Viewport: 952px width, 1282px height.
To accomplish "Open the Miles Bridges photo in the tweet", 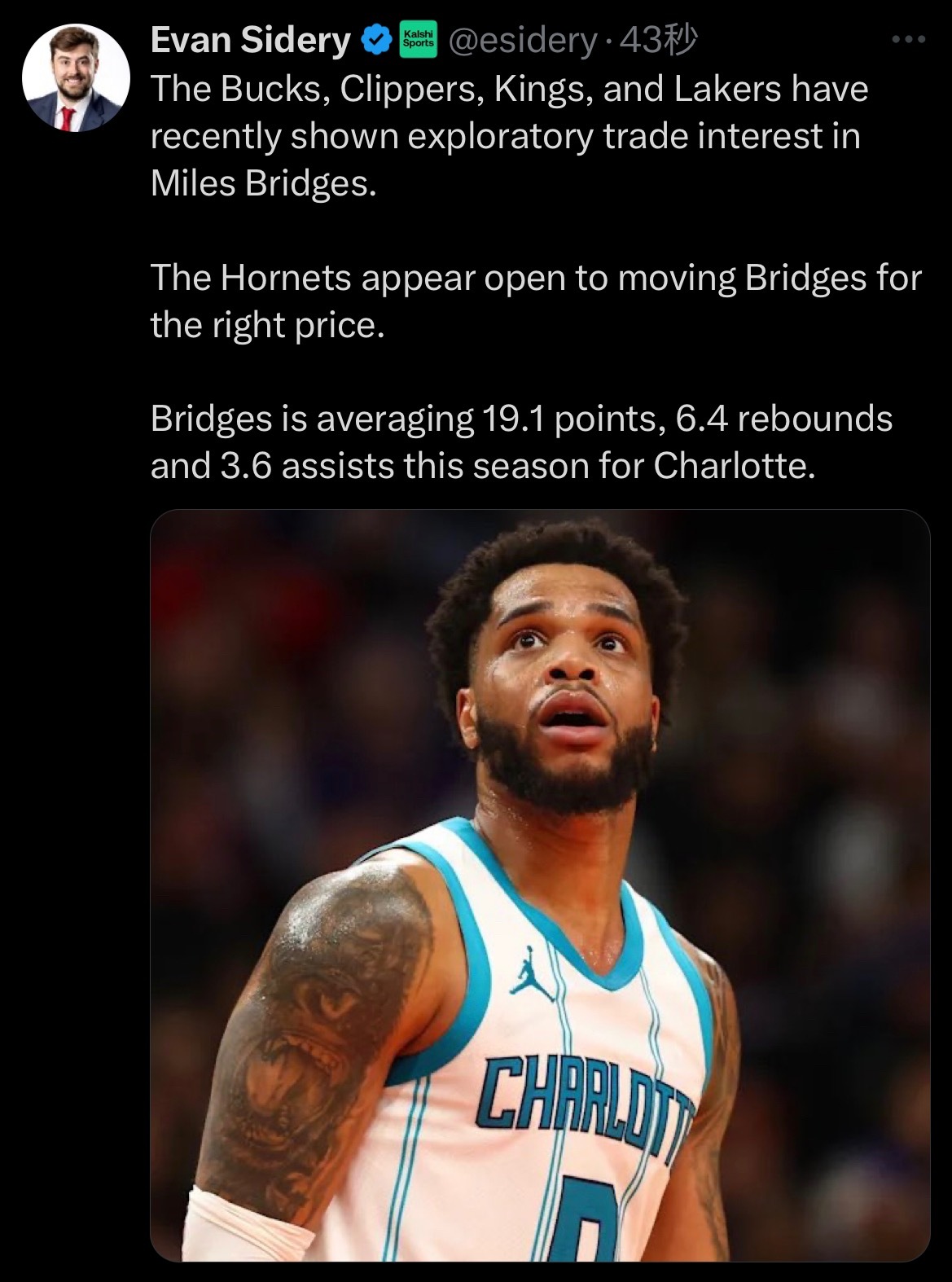I will (539, 885).
